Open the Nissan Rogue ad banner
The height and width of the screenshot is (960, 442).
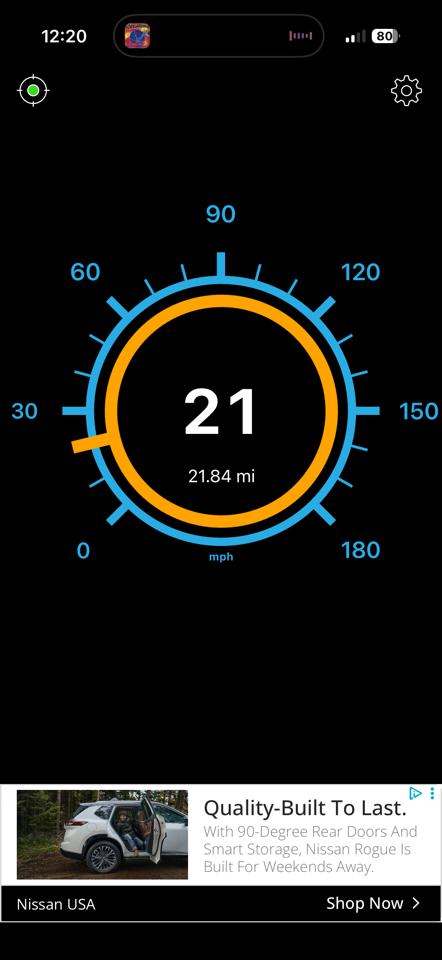pyautogui.click(x=221, y=852)
